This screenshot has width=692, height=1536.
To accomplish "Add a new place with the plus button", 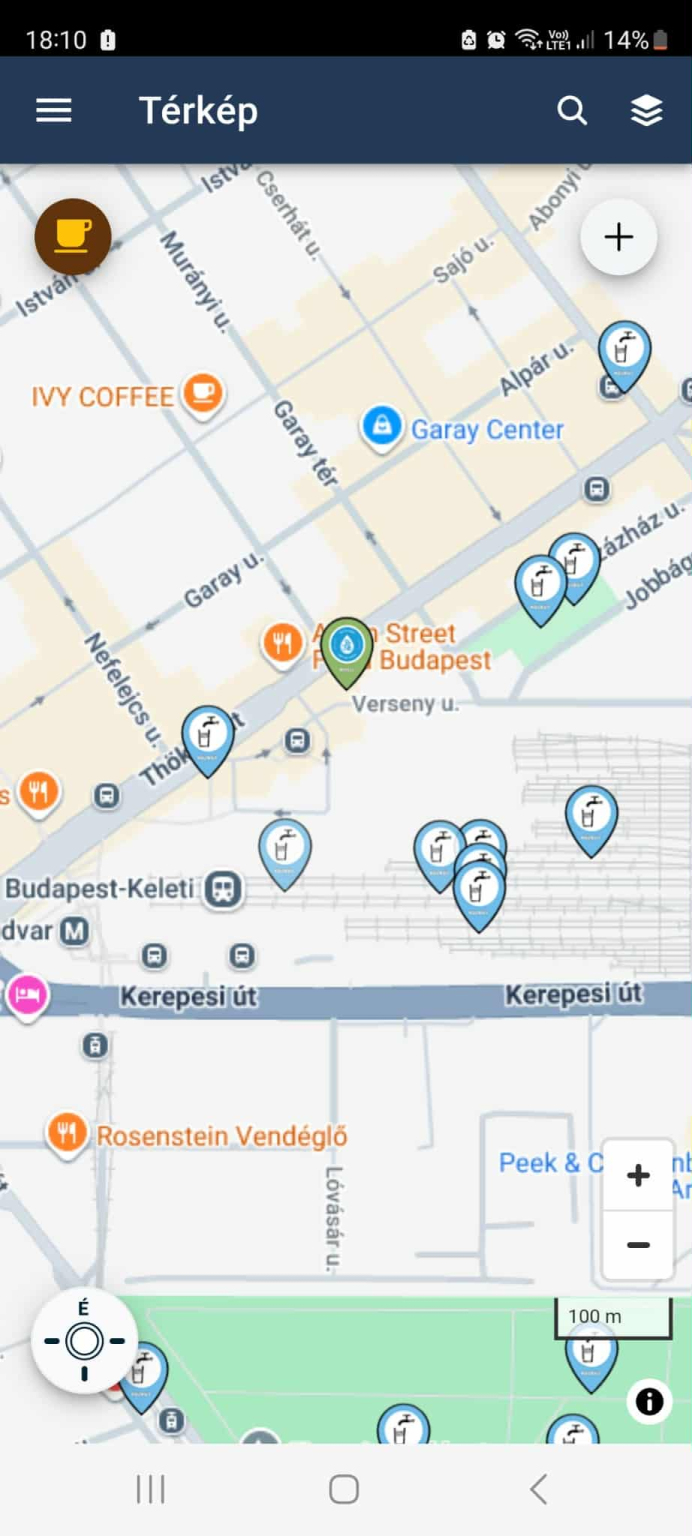I will 619,237.
